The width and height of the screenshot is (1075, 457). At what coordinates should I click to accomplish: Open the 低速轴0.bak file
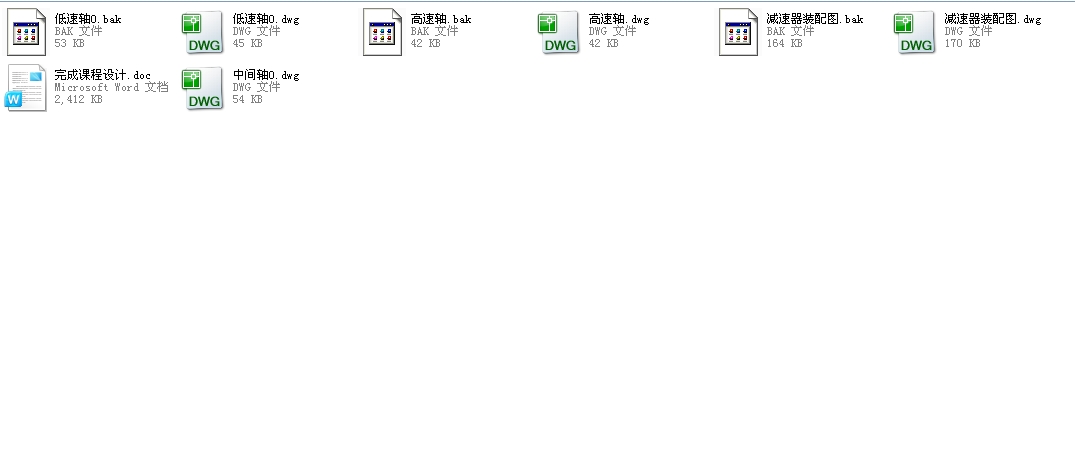(28, 32)
